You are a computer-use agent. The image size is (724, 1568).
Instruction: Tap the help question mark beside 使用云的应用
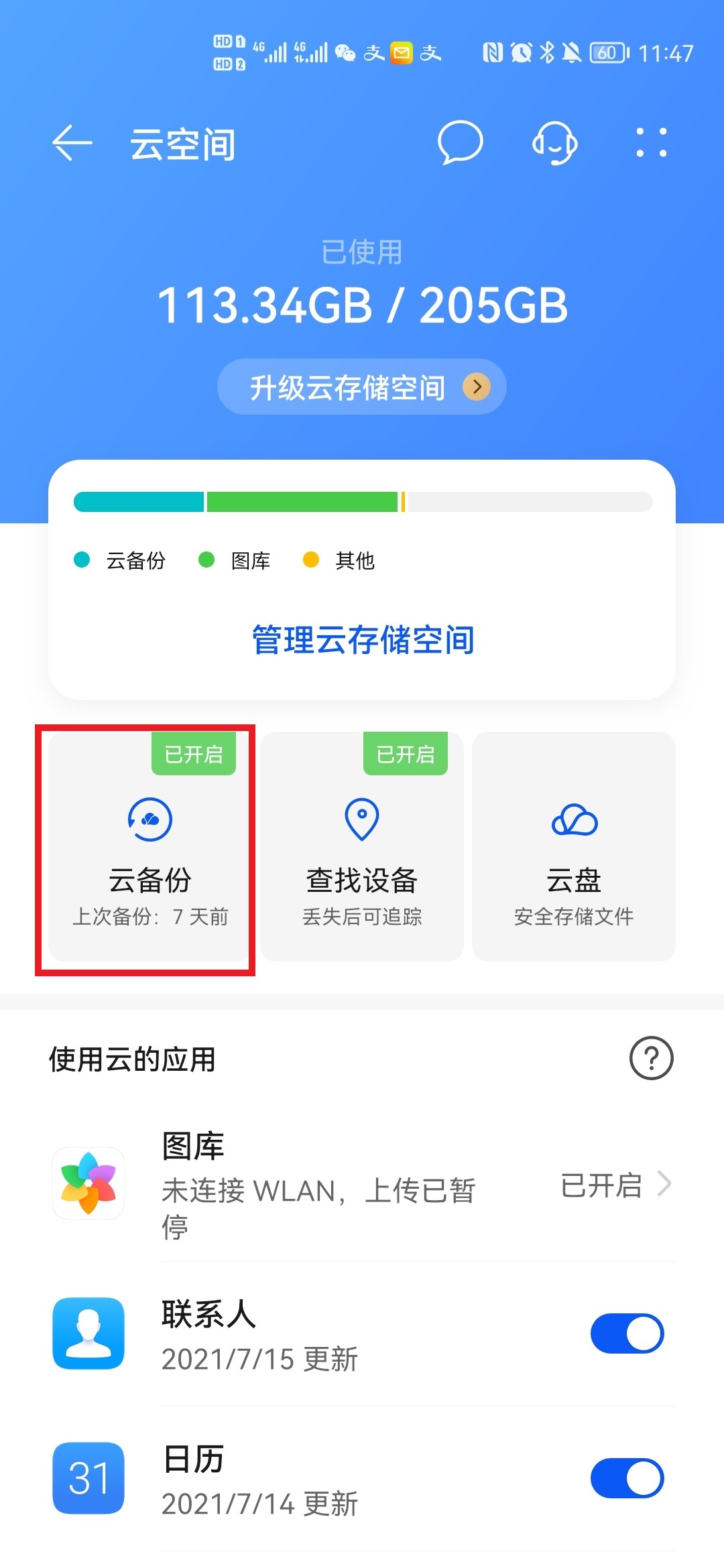click(651, 1058)
